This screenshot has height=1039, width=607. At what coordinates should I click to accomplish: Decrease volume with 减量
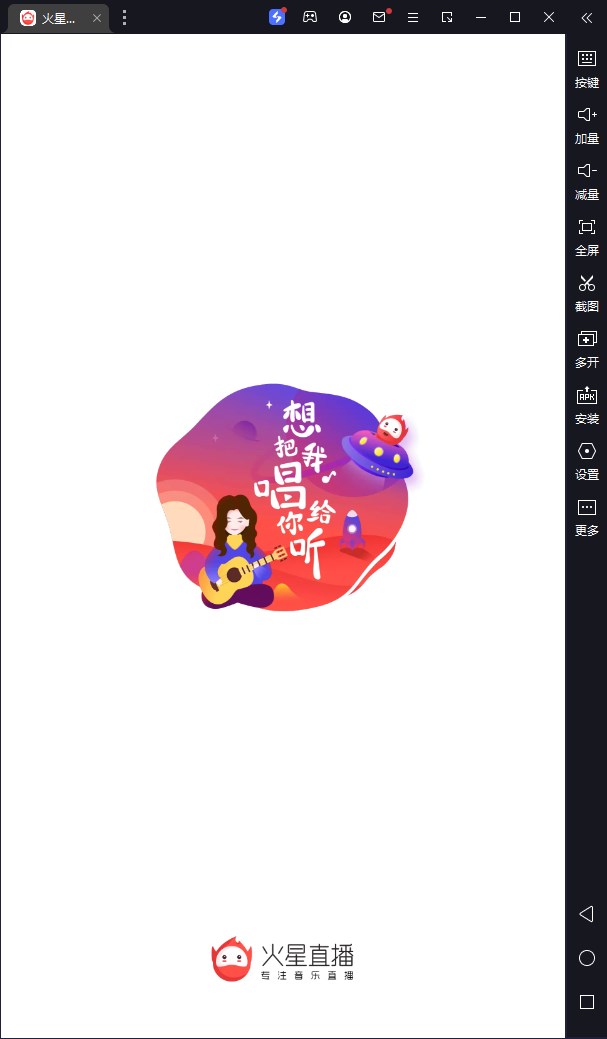(587, 180)
